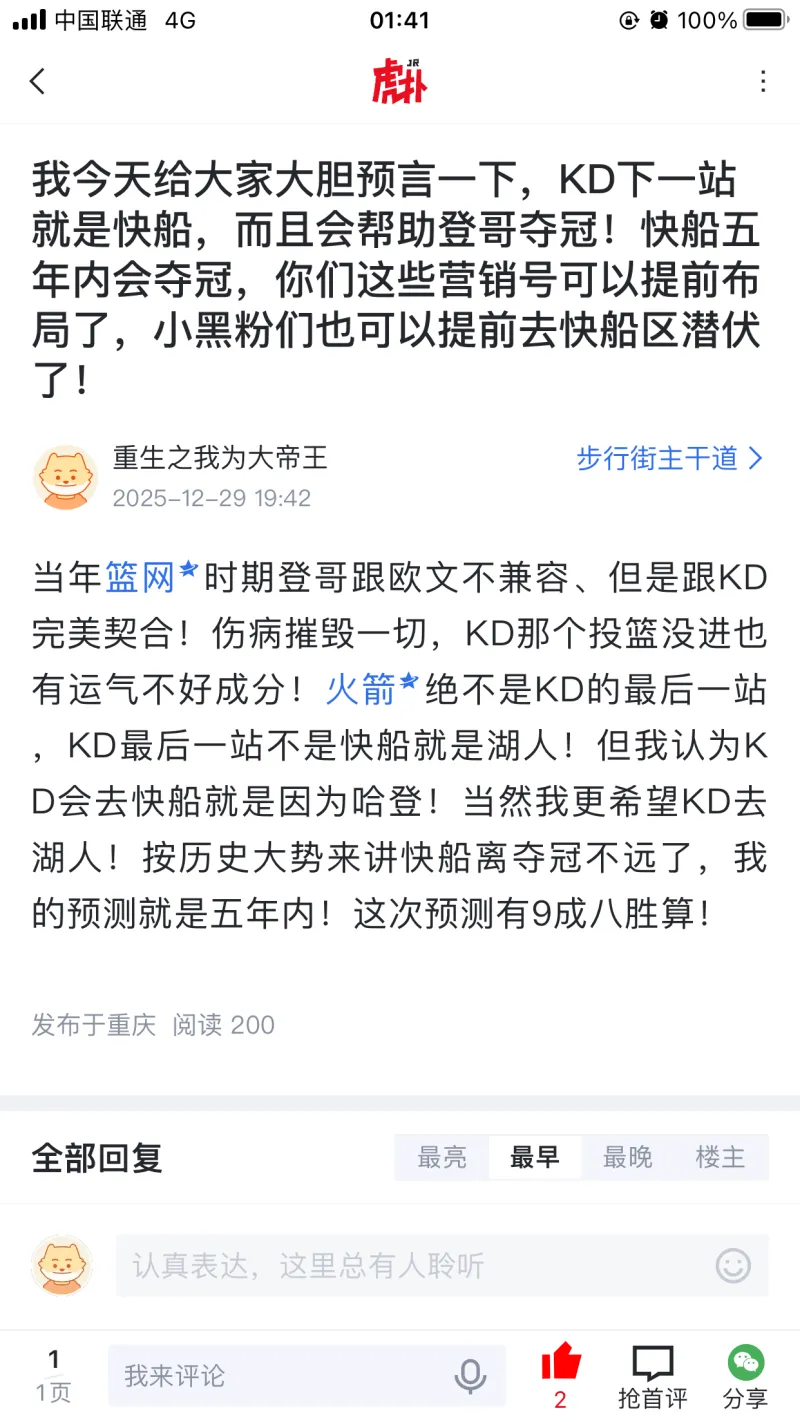Open author 重生之我为大帝王's profile avatar

pyautogui.click(x=65, y=477)
